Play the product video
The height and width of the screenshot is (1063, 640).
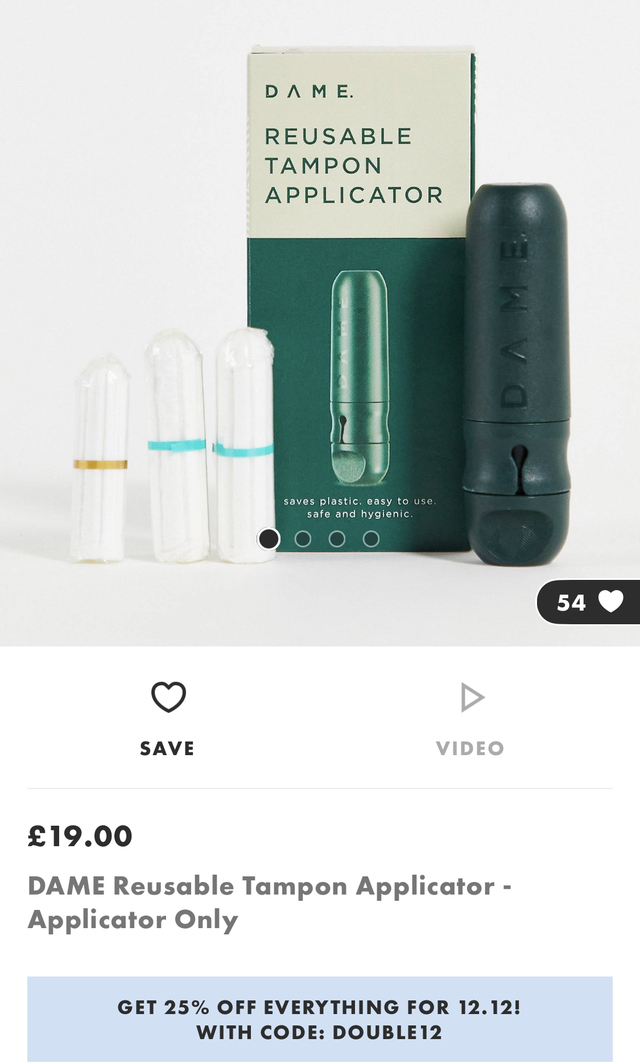click(x=471, y=716)
